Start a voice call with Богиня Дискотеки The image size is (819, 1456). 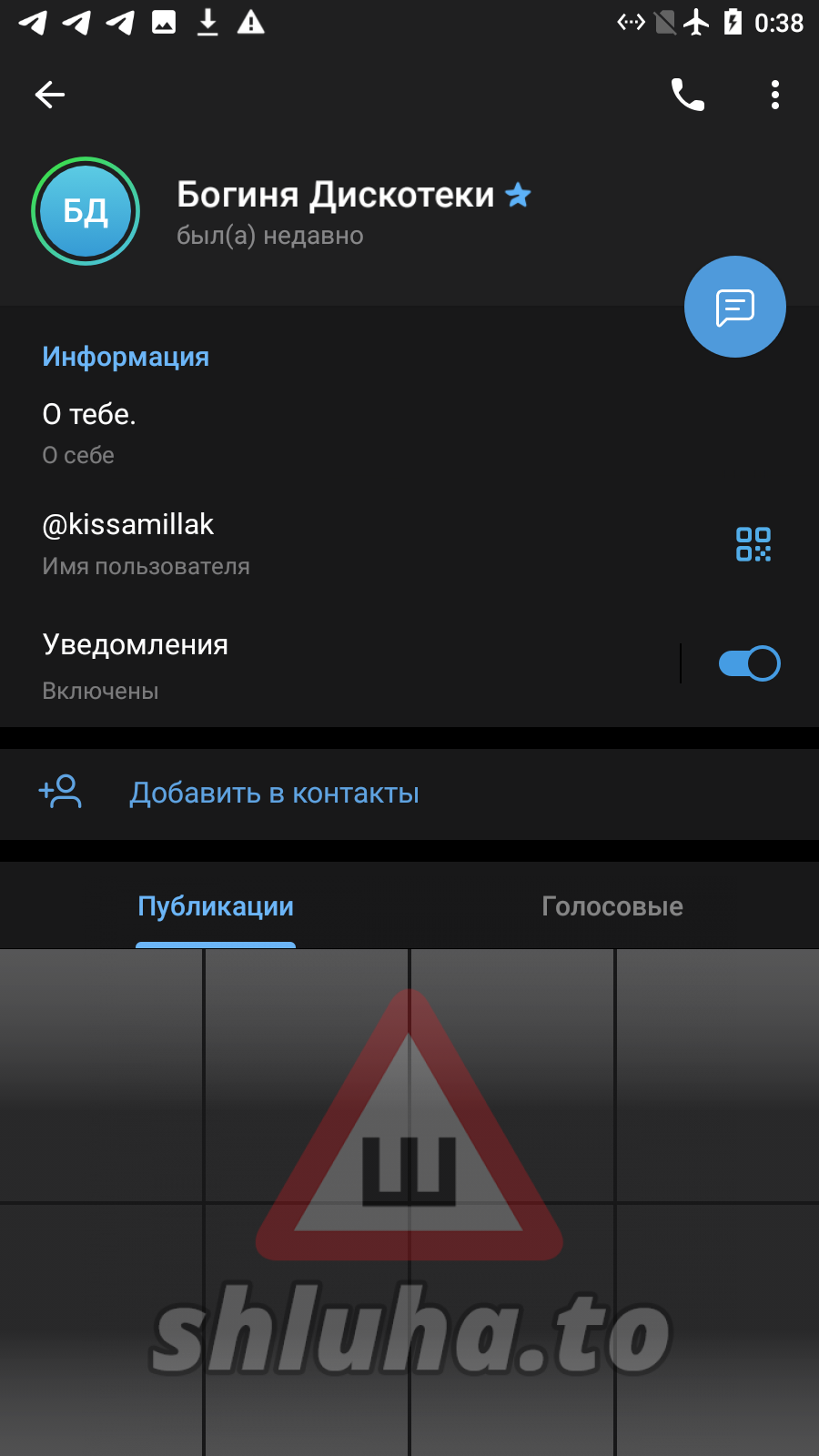tap(687, 95)
